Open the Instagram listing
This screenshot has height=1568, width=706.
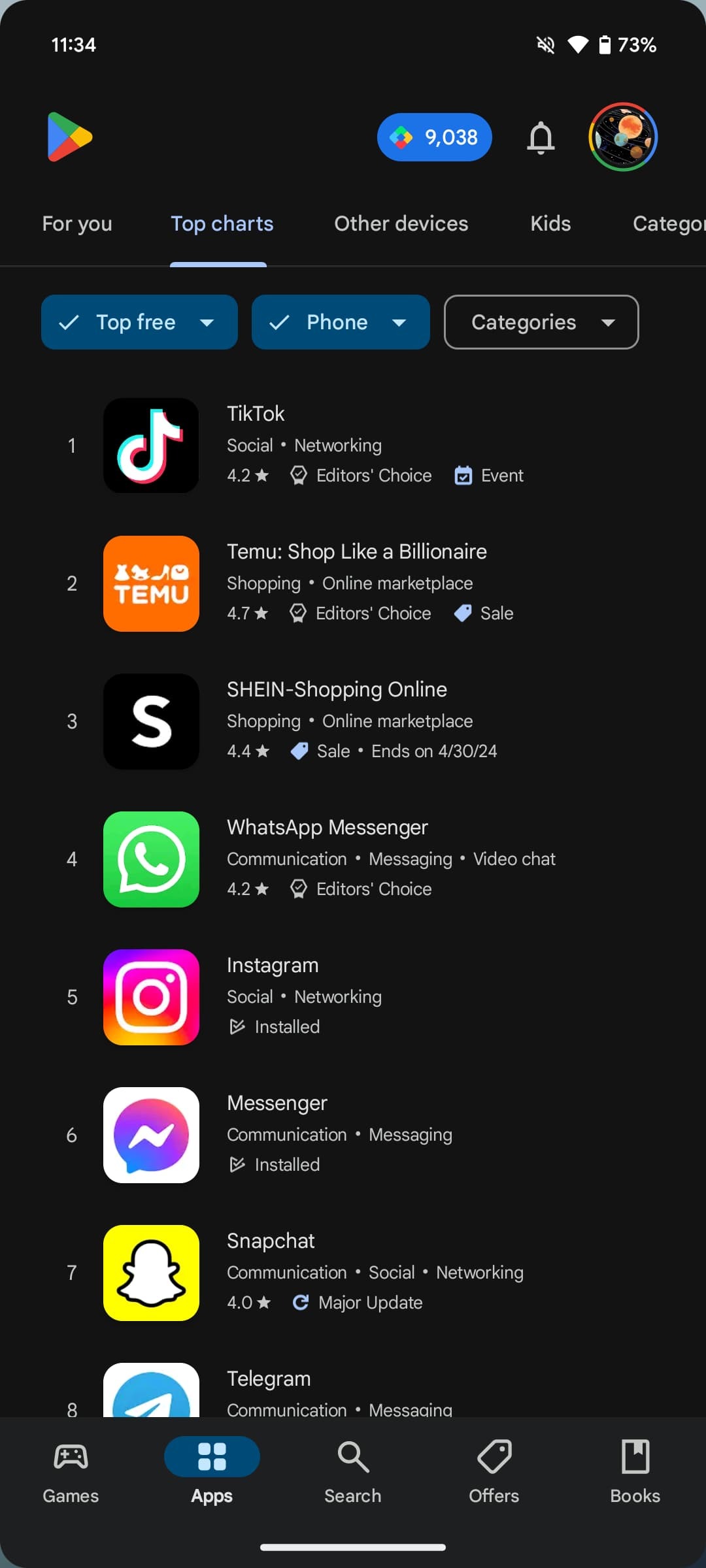click(353, 997)
